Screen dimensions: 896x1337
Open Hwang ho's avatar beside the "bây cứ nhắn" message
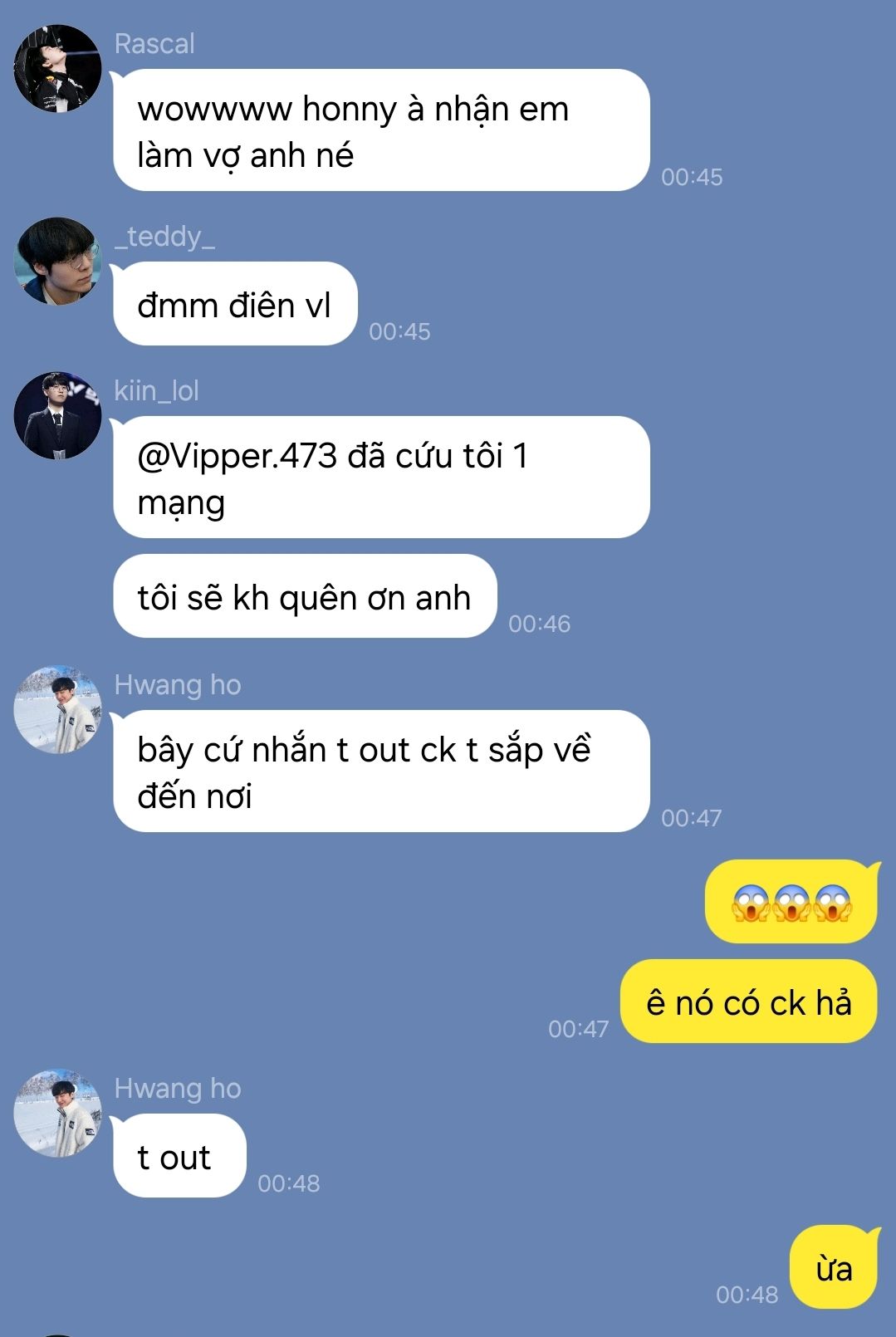coord(57,709)
